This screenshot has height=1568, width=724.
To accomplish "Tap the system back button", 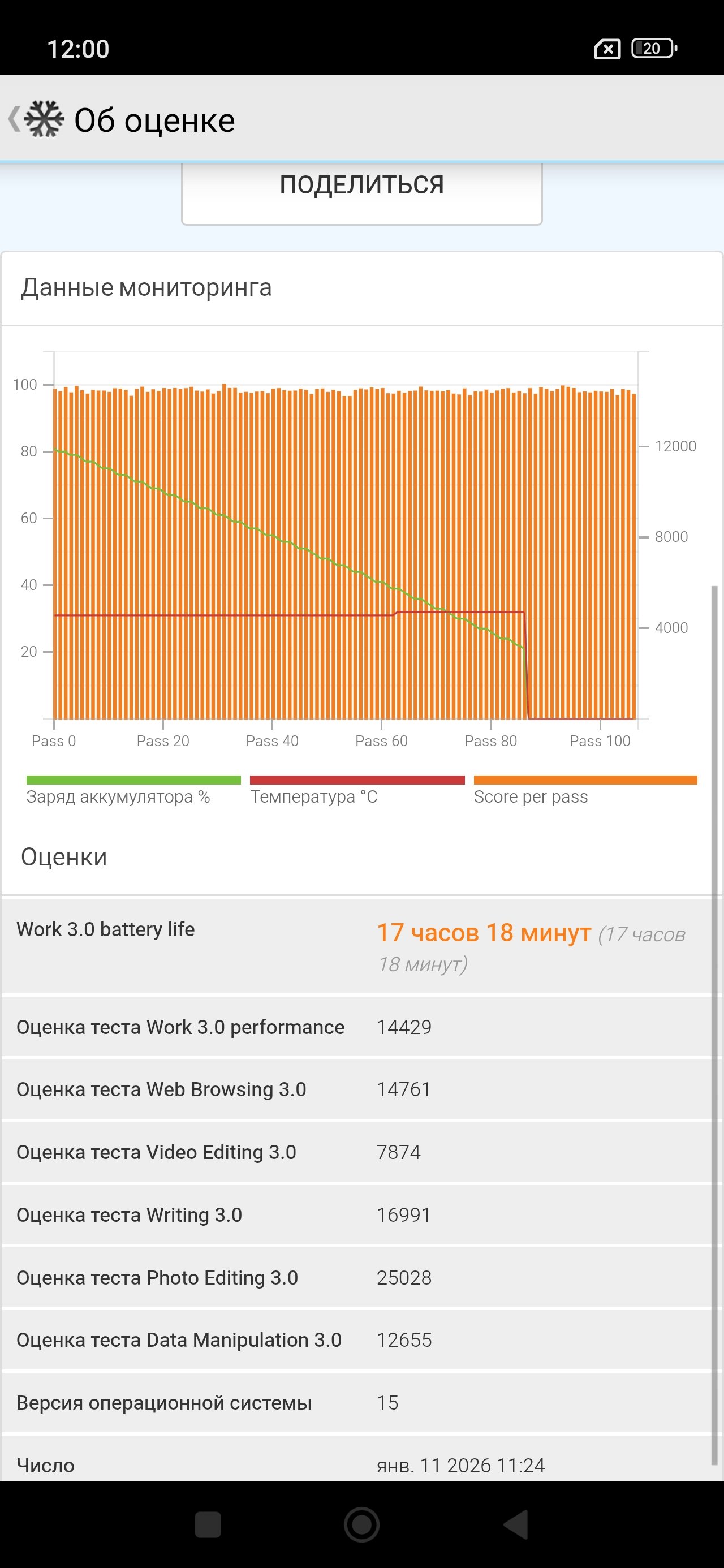I will 516,1525.
